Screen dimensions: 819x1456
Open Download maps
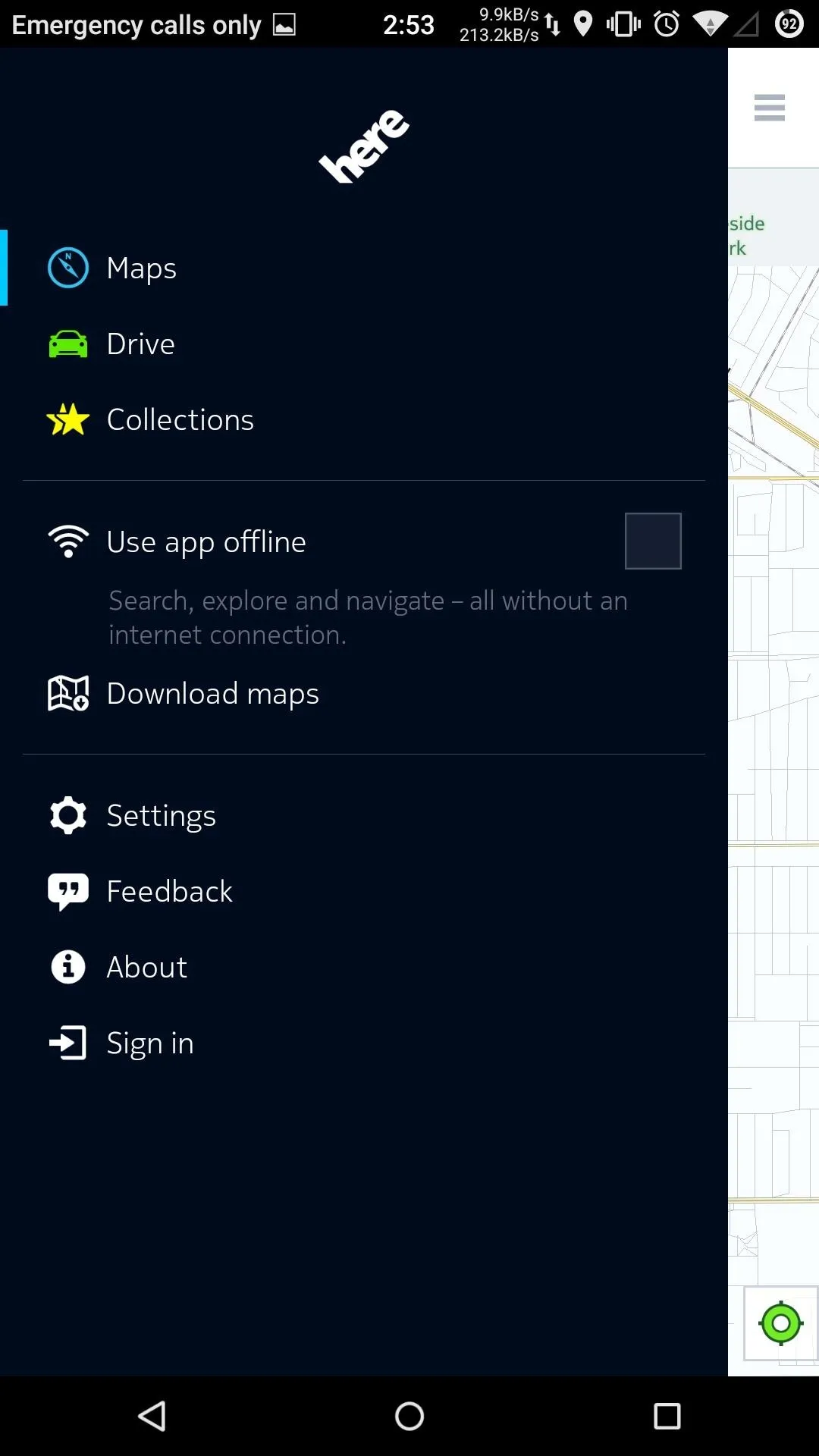point(364,693)
